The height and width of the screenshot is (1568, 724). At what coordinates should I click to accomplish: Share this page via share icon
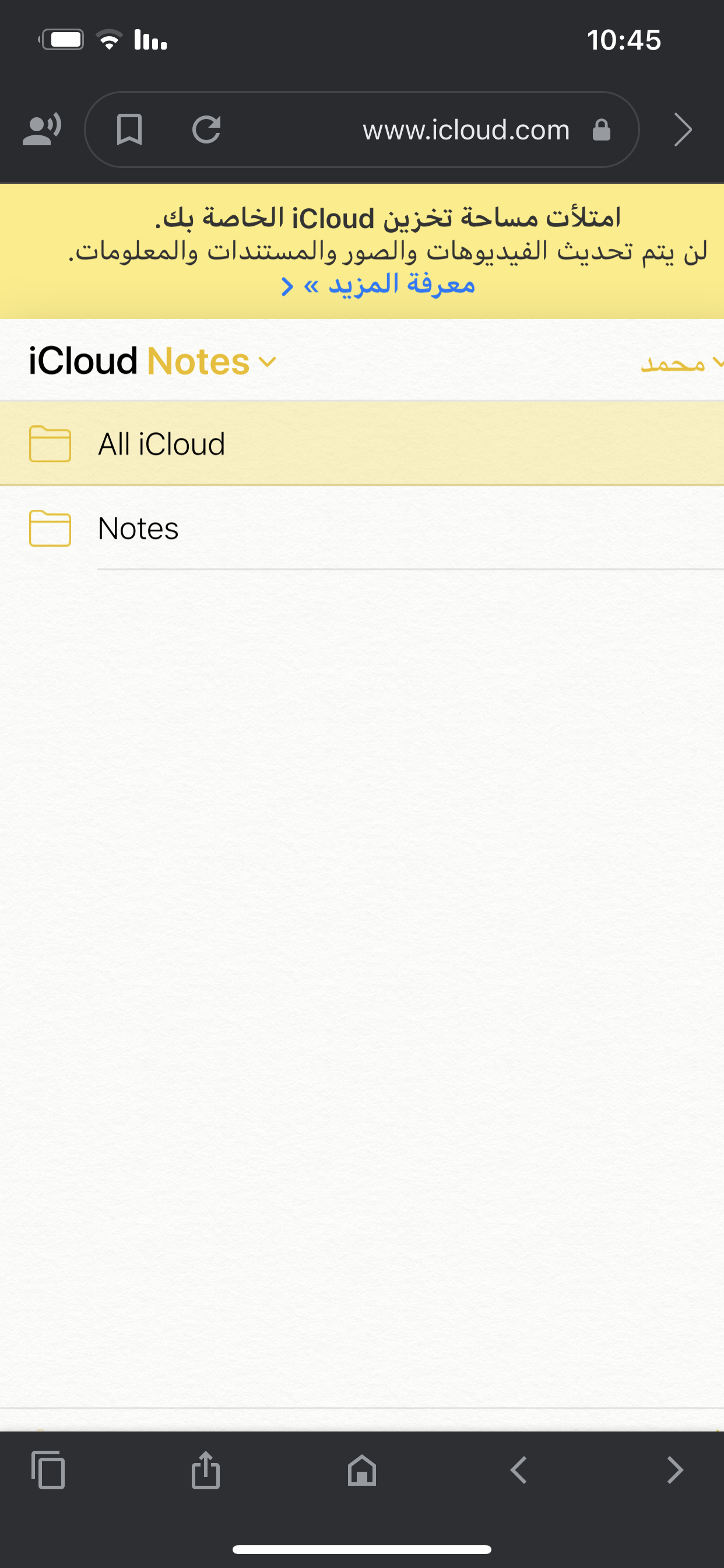tap(206, 1470)
